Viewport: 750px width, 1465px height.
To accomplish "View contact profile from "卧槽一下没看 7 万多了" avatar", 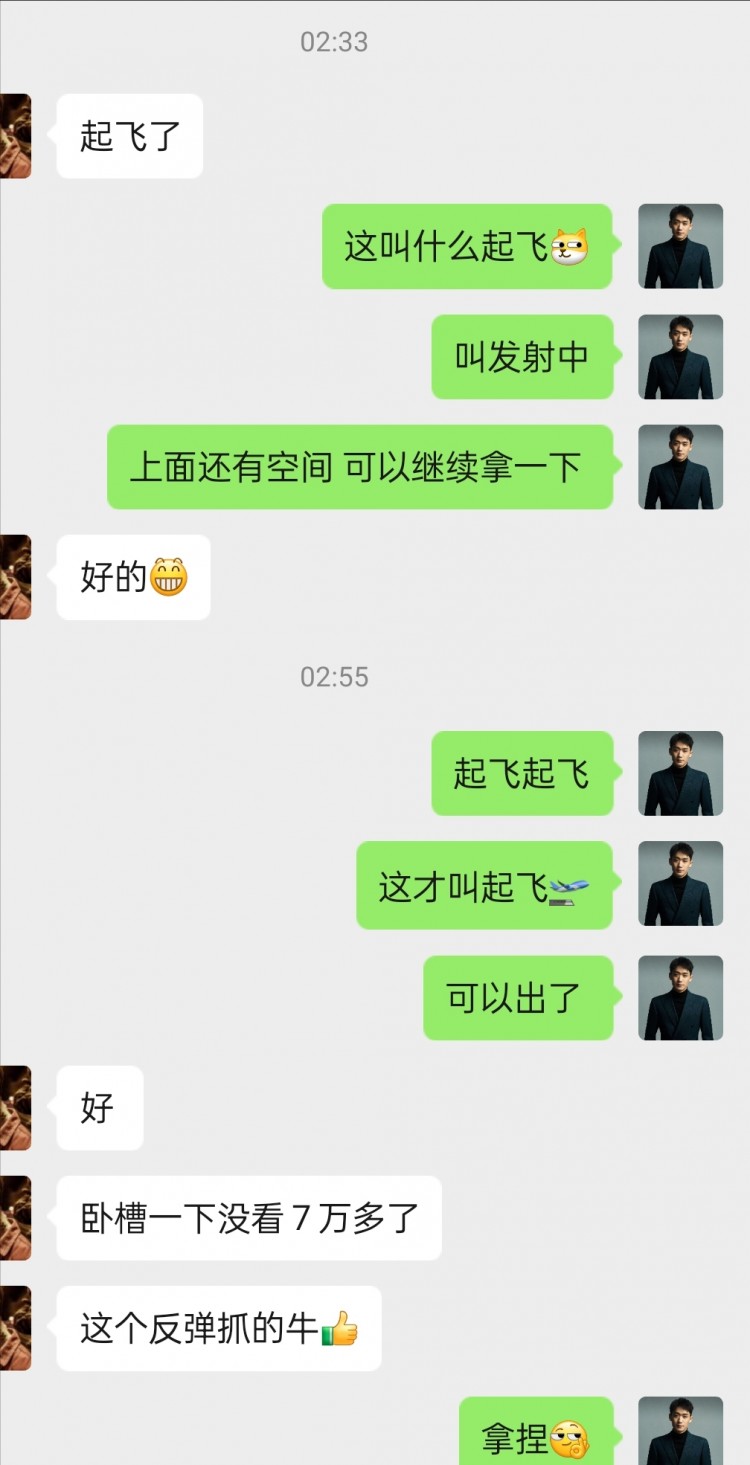I will (15, 1218).
